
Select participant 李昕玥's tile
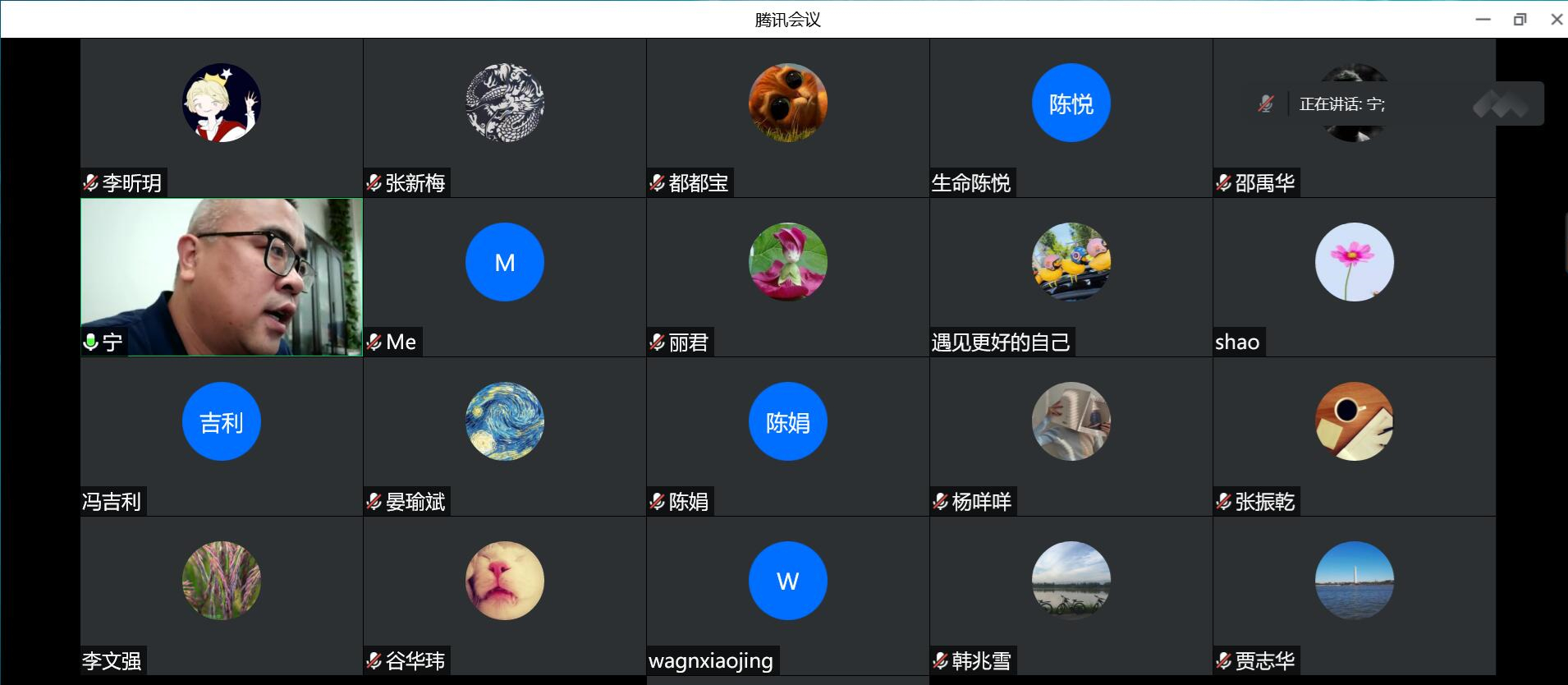pyautogui.click(x=221, y=117)
